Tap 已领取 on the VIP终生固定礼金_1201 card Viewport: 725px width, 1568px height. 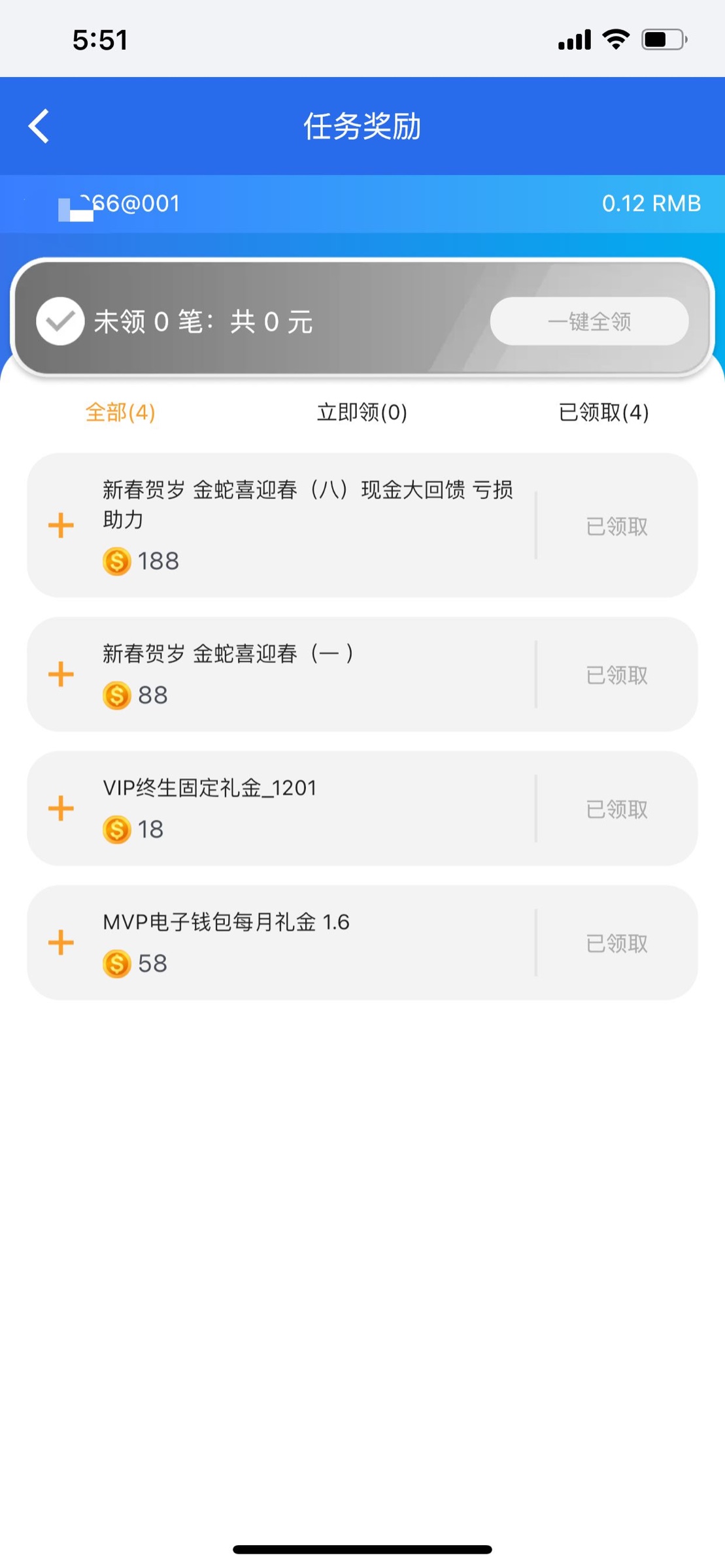(616, 809)
